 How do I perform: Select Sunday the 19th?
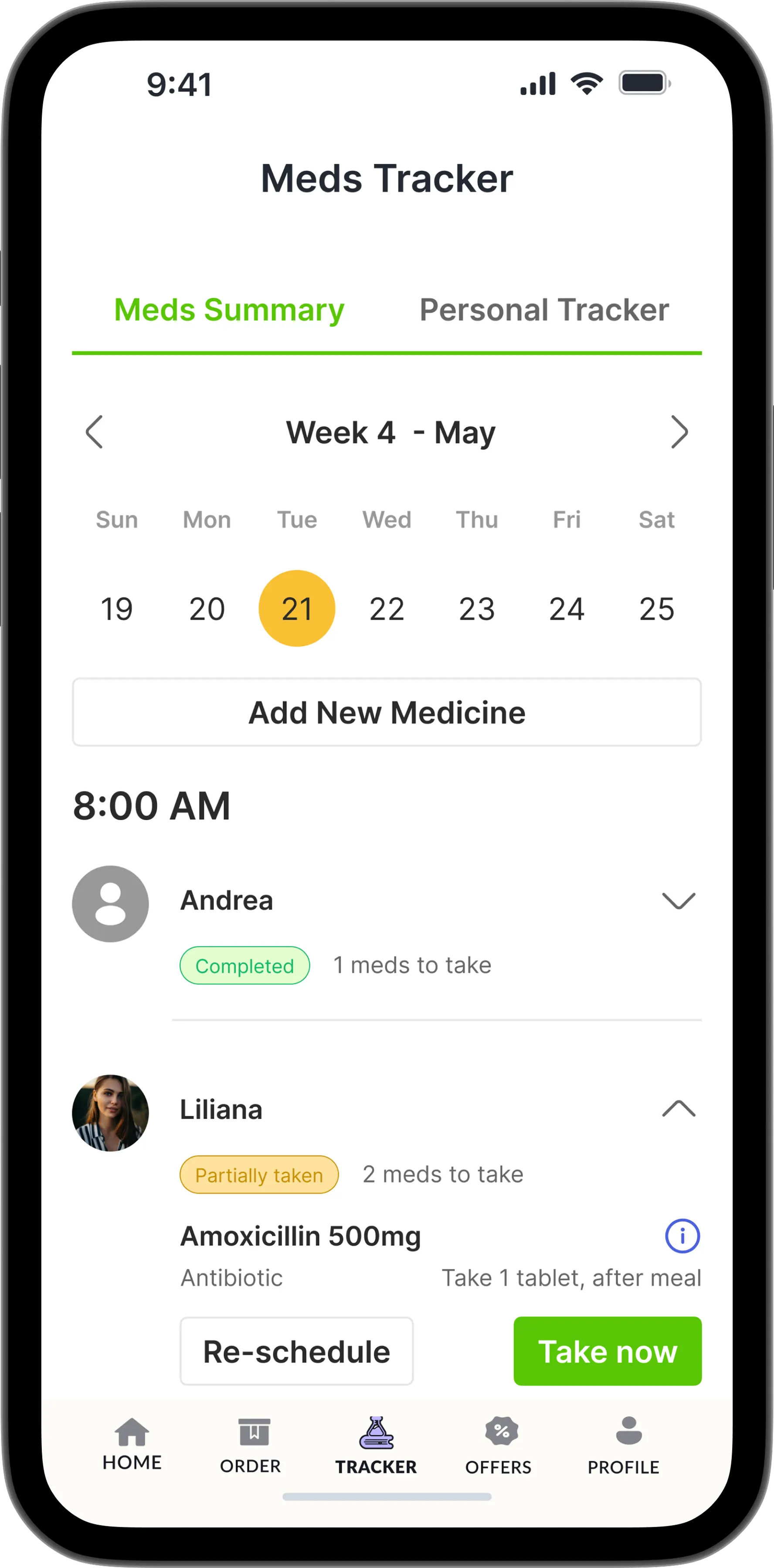116,609
